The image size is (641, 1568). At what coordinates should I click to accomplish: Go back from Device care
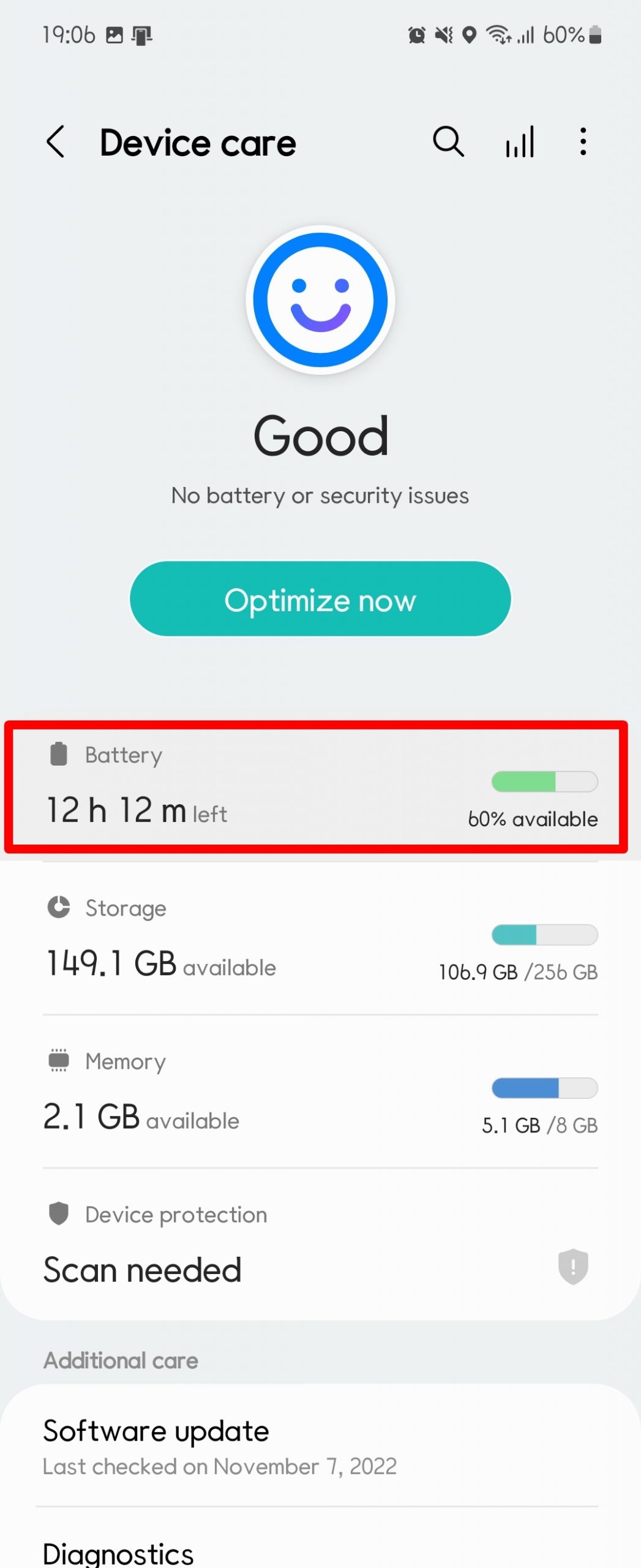(x=56, y=142)
